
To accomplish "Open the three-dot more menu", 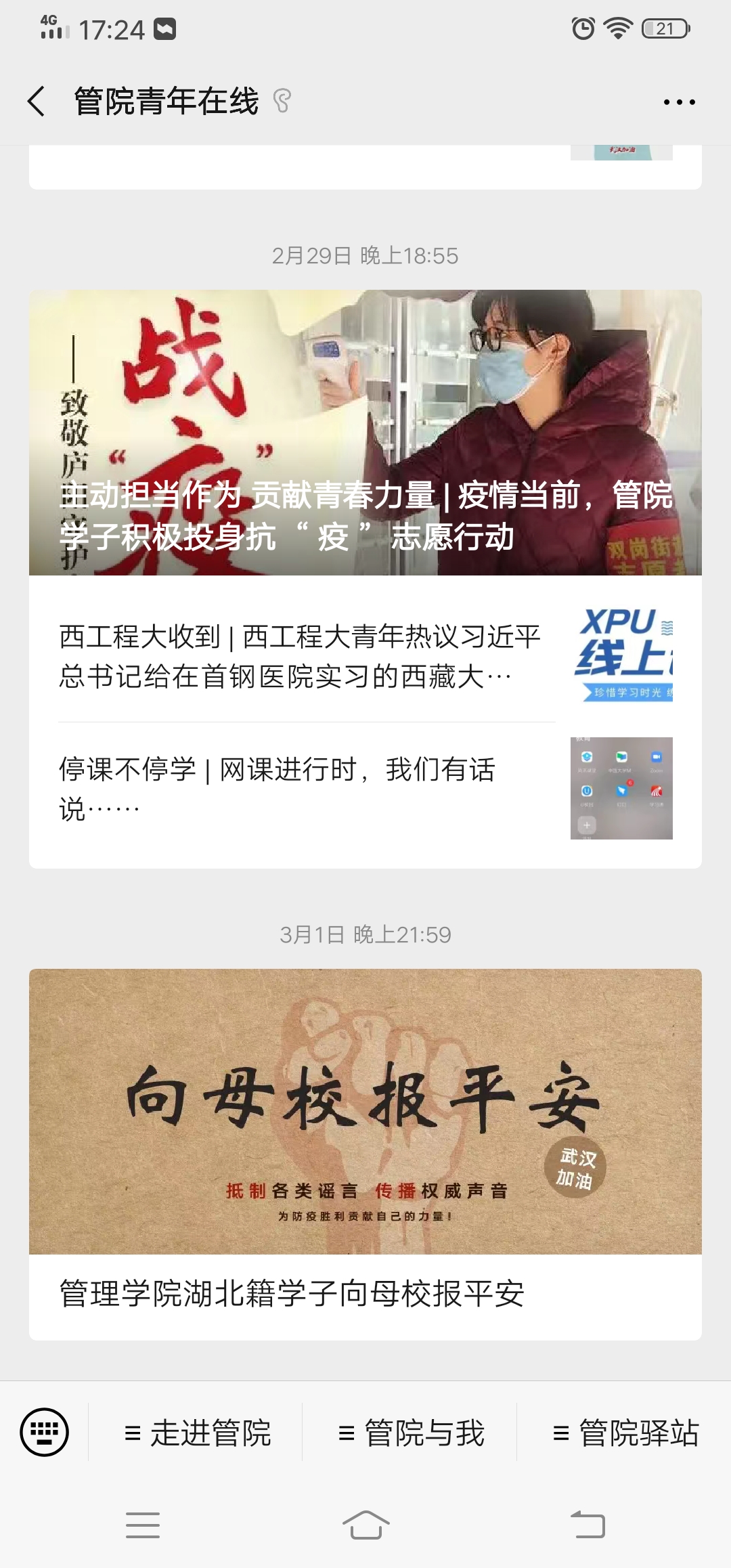I will tap(679, 102).
